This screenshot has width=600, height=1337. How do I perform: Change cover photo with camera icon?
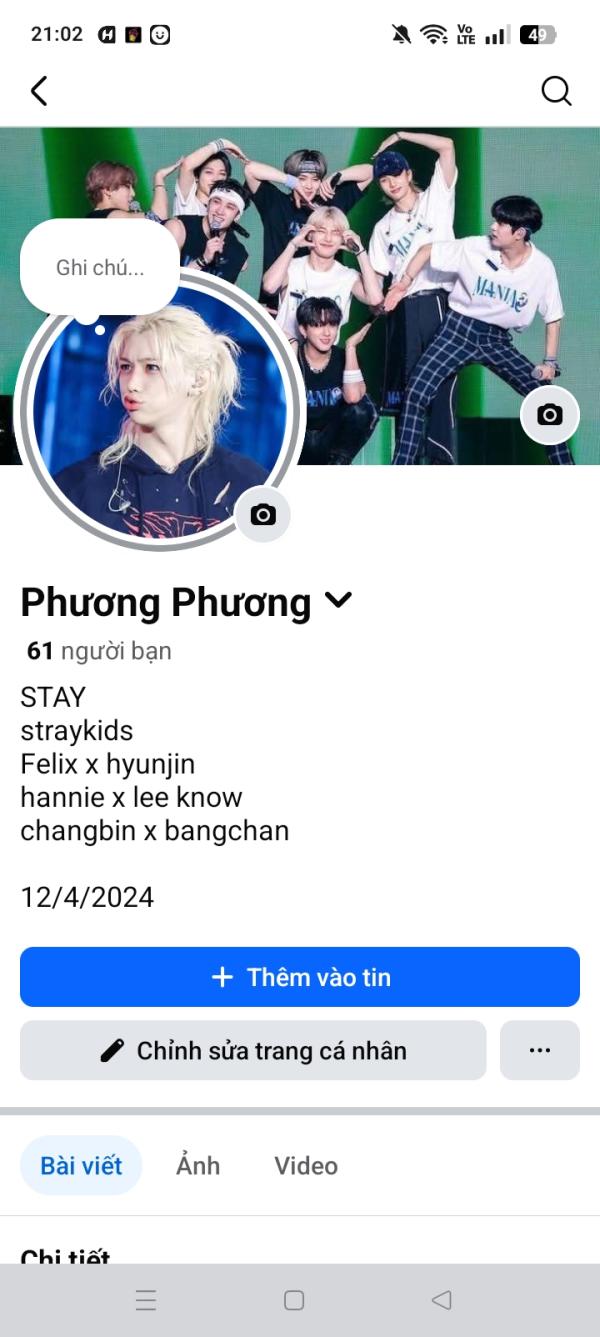[549, 415]
